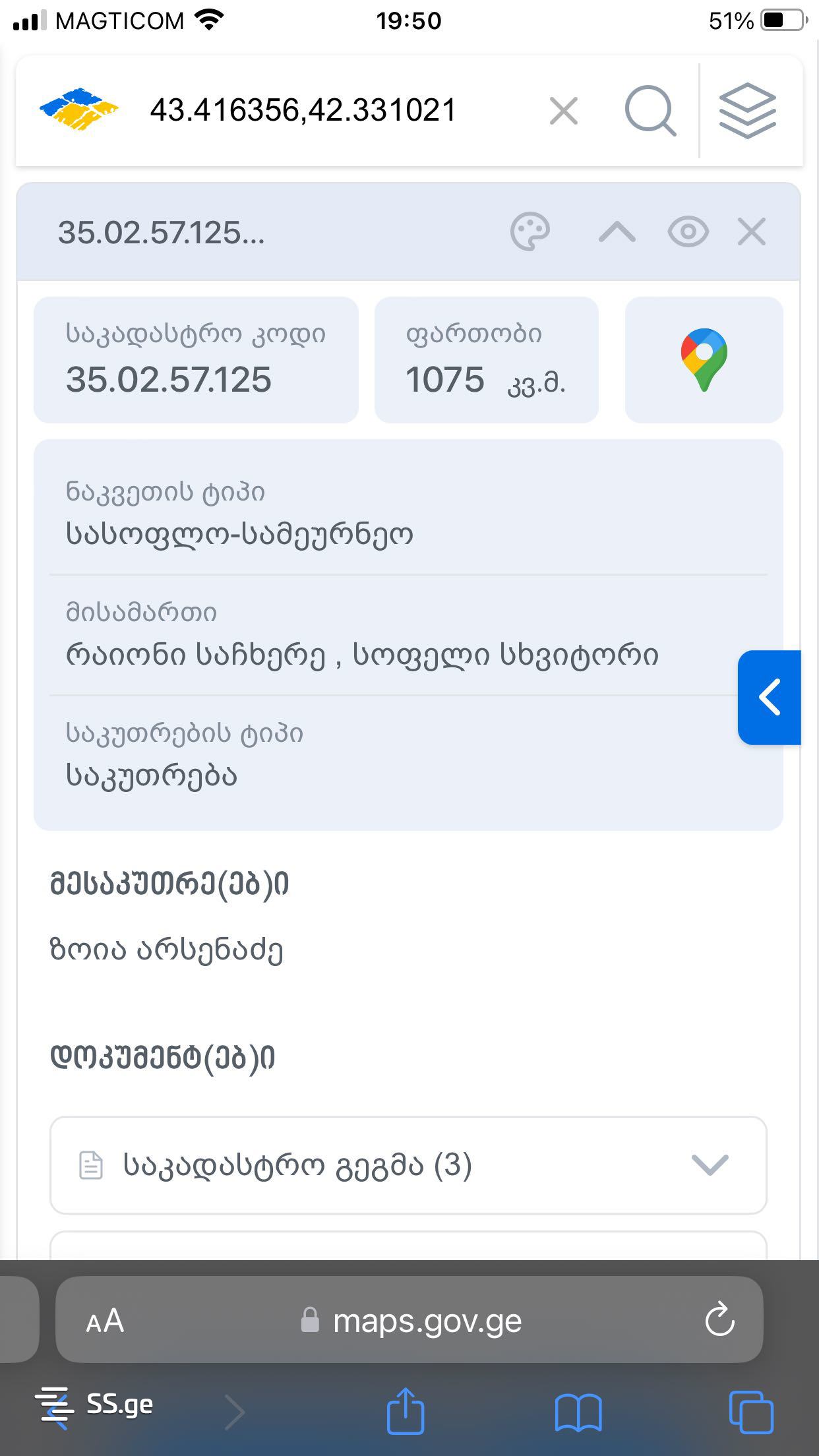This screenshot has height=1456, width=819.
Task: Toggle parcel visibility with the eye icon
Action: click(x=688, y=232)
